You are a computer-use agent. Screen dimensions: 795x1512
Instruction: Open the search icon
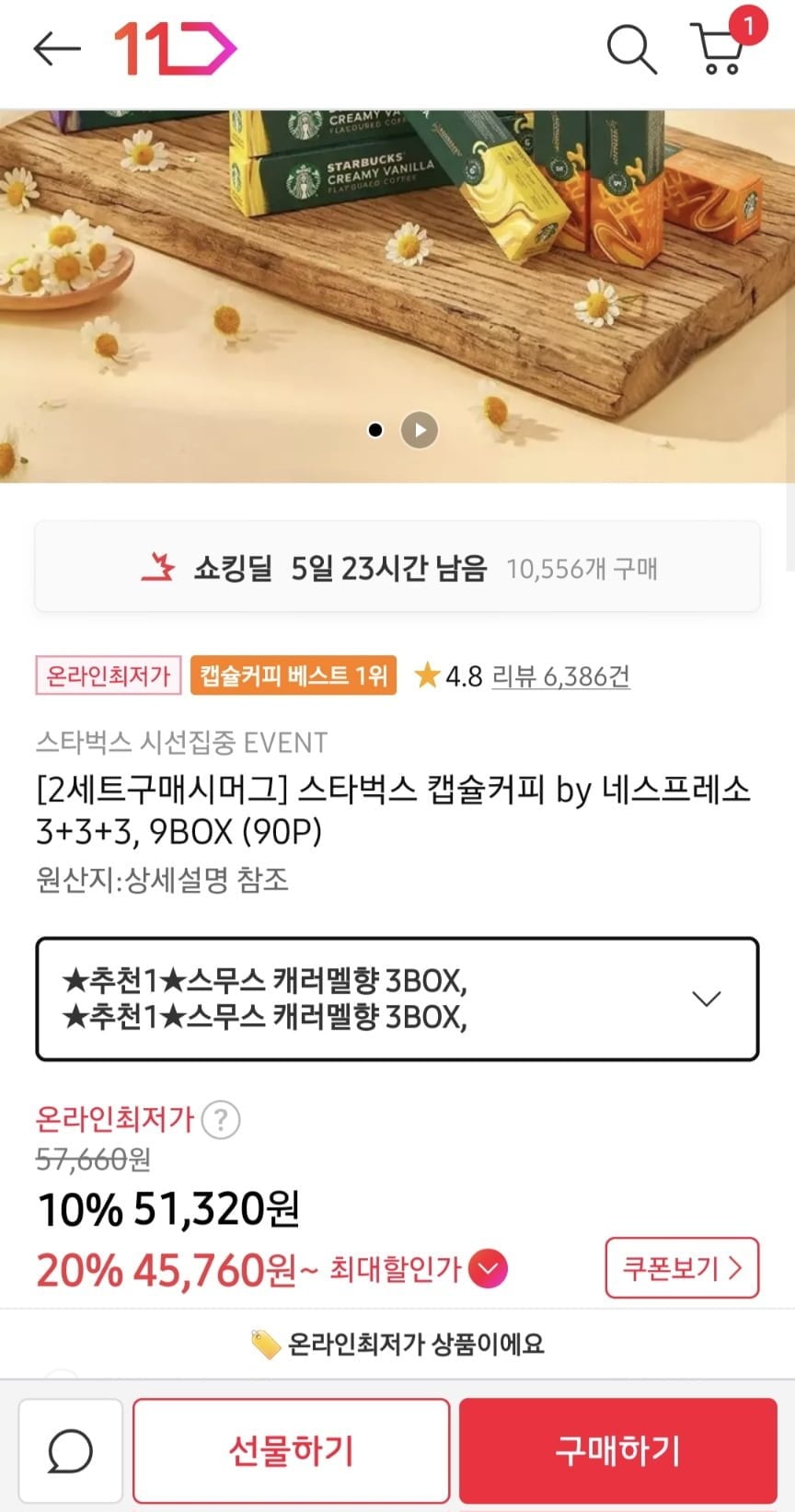coord(631,49)
